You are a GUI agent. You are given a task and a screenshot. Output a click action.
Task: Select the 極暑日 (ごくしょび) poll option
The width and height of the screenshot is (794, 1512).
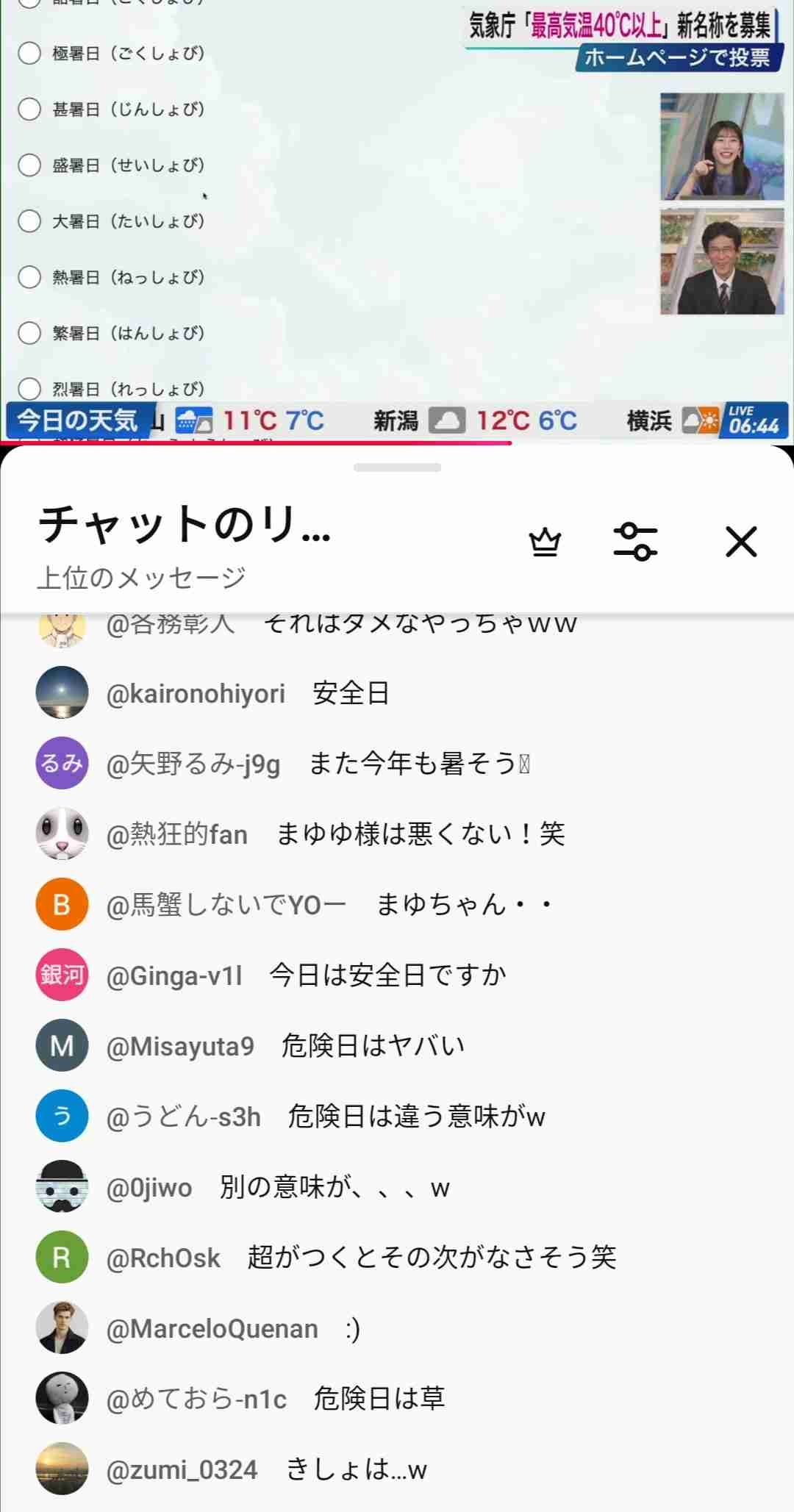(x=29, y=53)
